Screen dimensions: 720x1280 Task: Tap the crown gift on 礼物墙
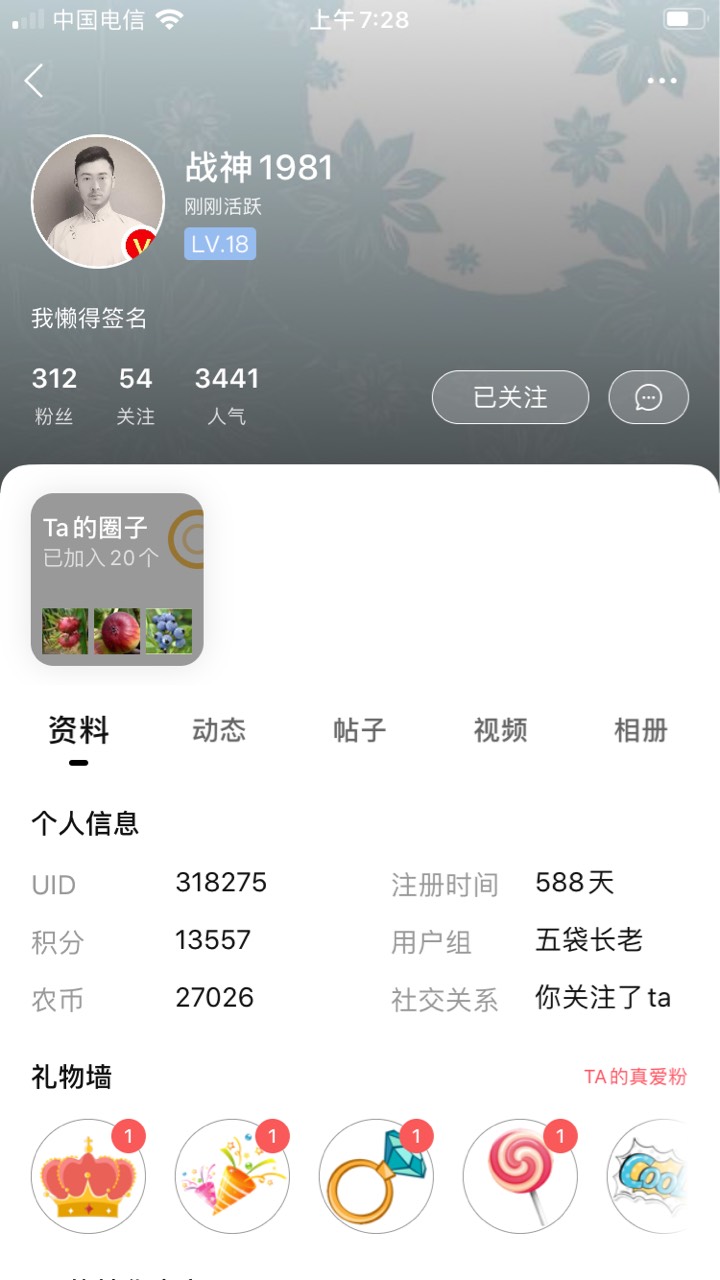tap(88, 1176)
